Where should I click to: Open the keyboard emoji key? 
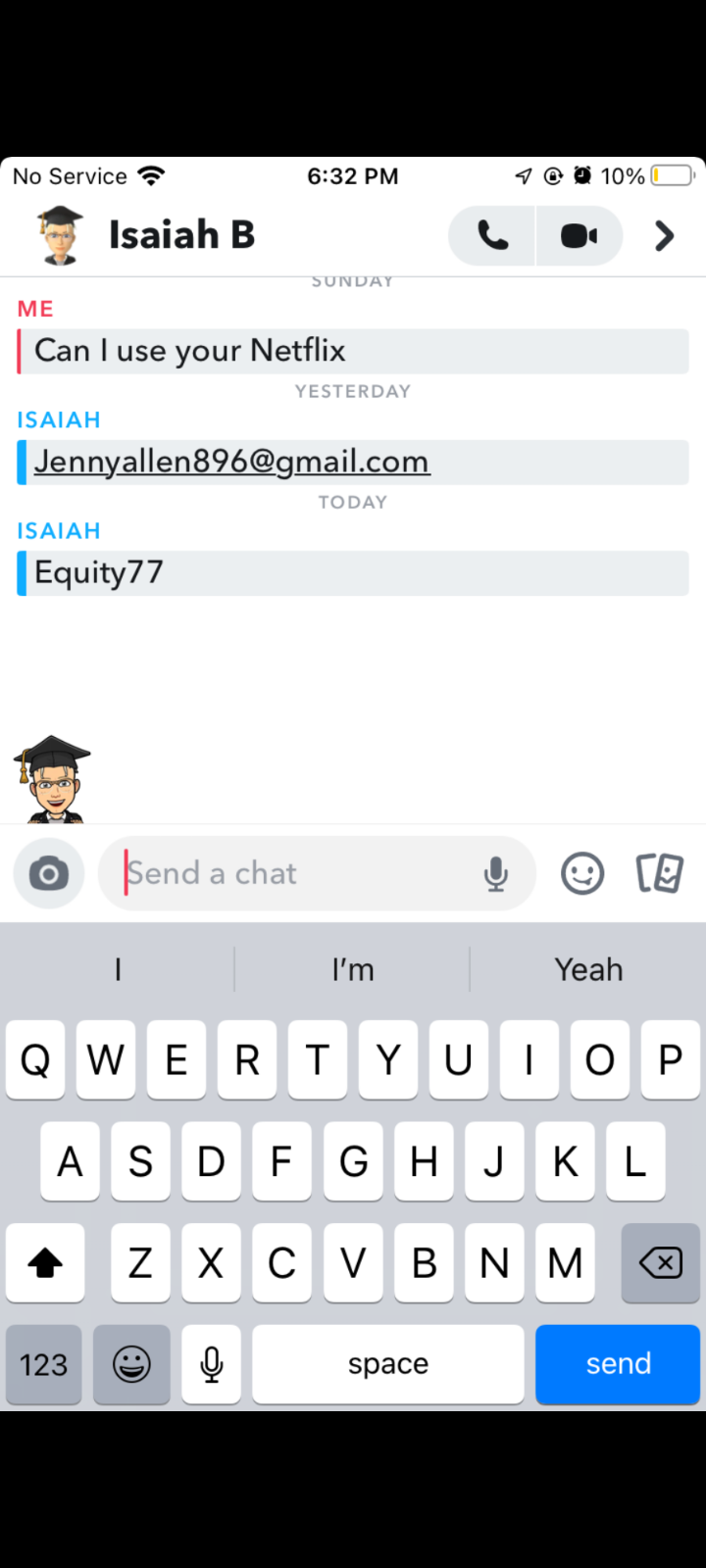pyautogui.click(x=131, y=1364)
